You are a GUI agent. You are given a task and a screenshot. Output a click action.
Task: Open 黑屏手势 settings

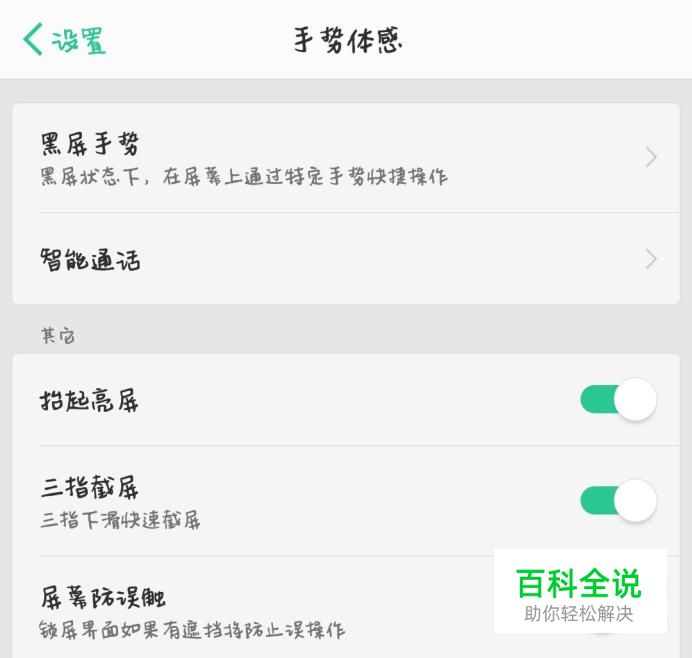pyautogui.click(x=345, y=158)
